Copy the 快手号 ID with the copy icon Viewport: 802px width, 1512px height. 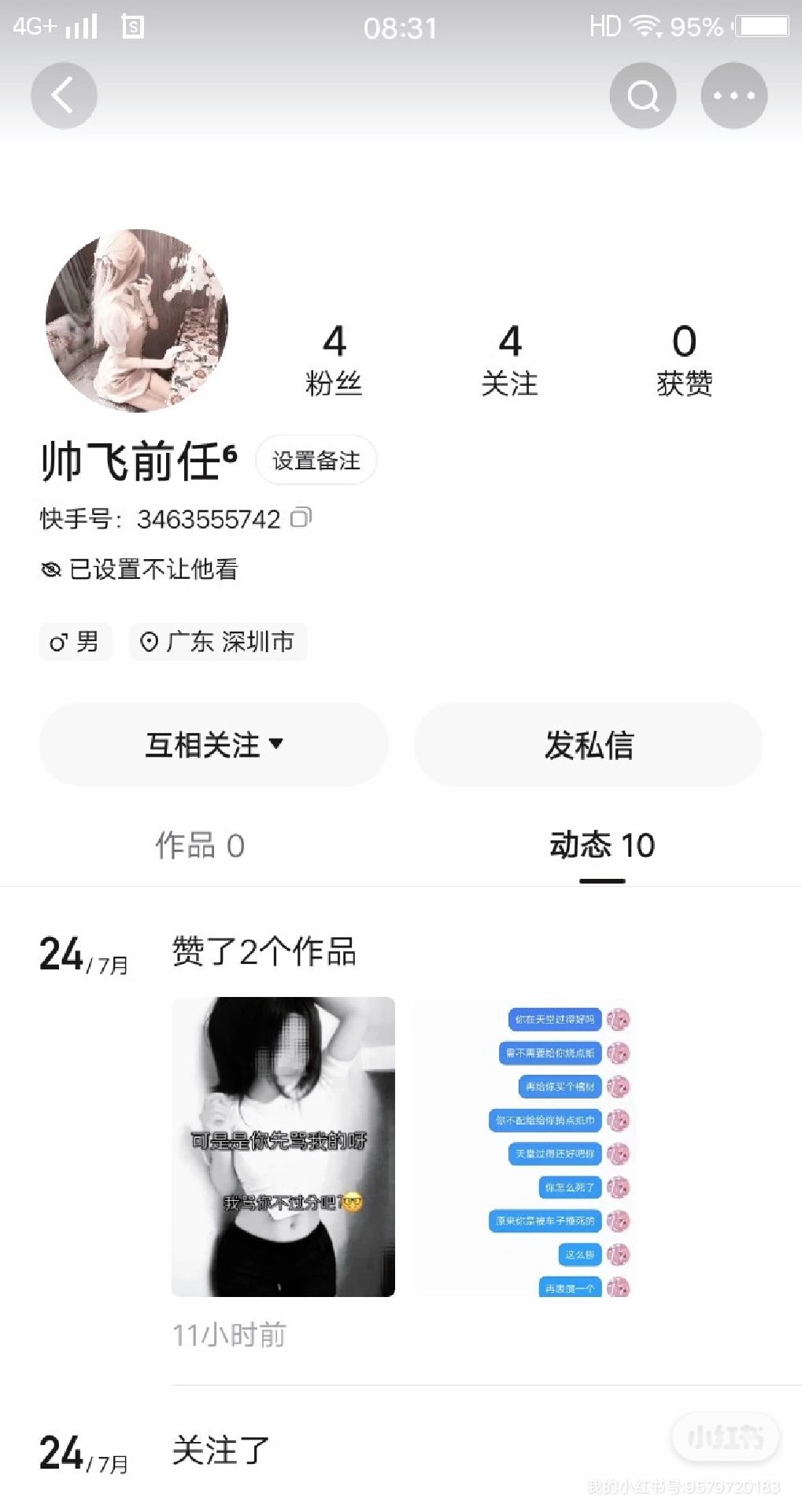coord(301,517)
